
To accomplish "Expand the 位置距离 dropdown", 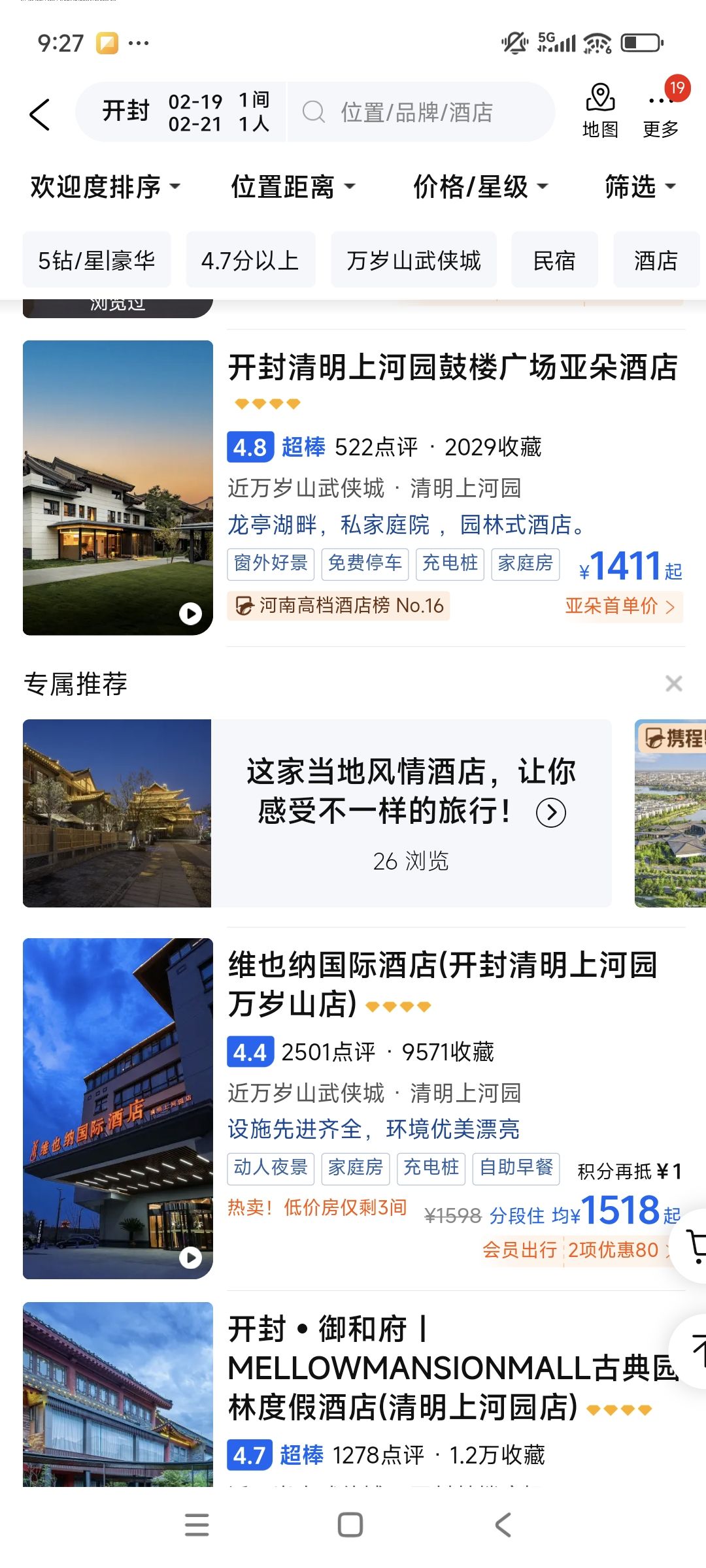I will tap(292, 187).
